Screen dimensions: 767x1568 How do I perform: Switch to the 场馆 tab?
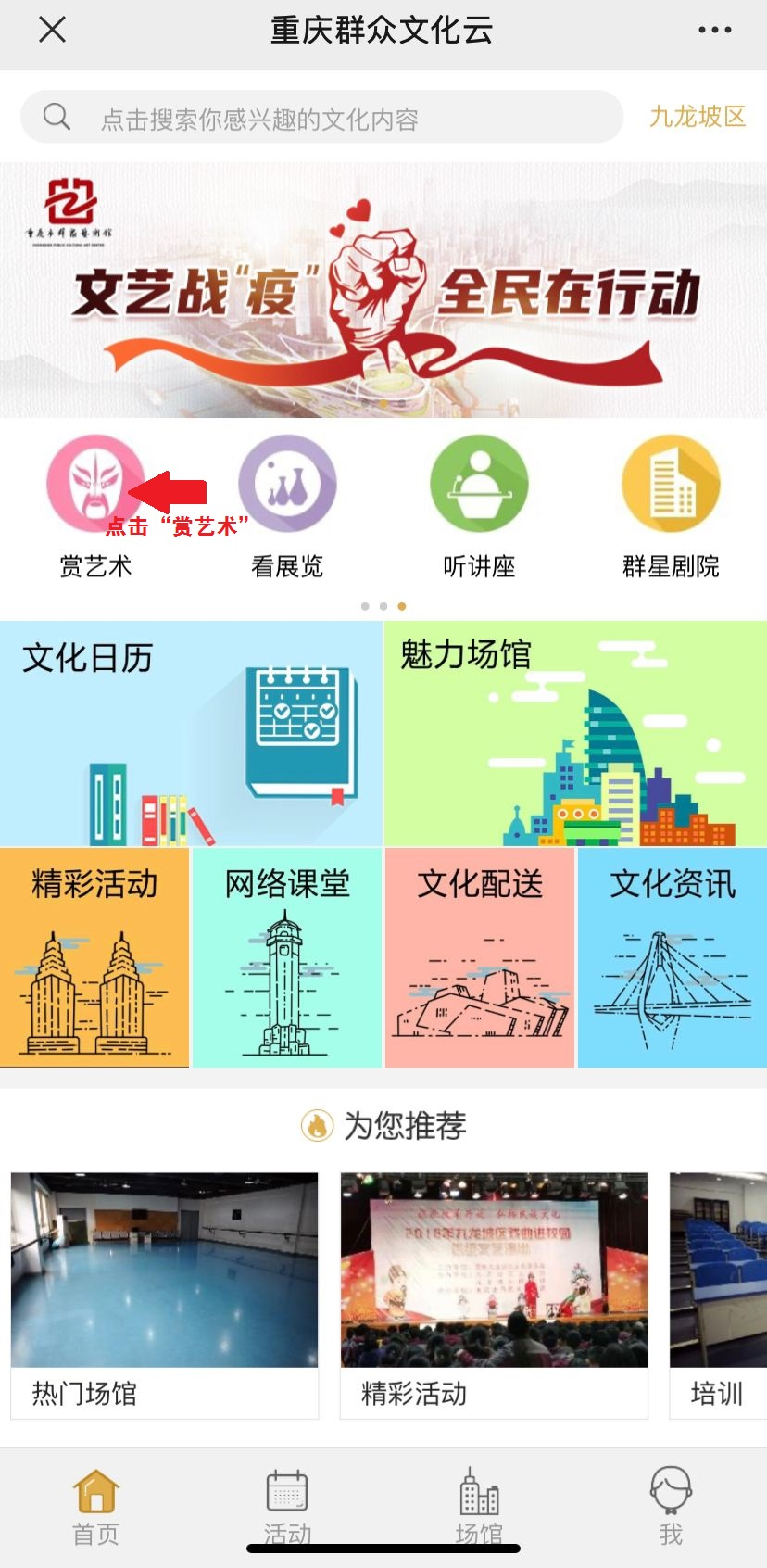[479, 1507]
